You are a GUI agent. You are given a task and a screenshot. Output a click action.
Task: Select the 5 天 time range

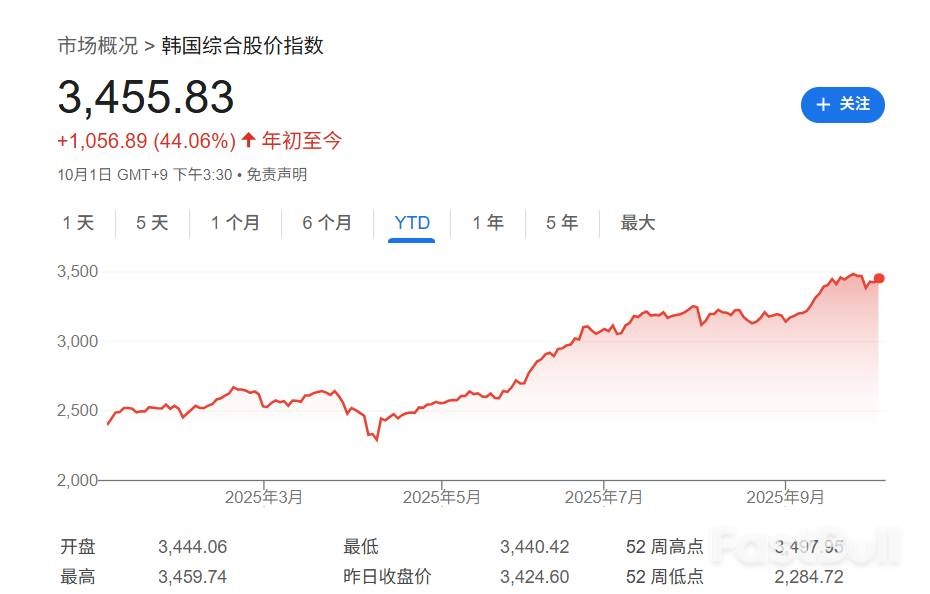[x=152, y=223]
